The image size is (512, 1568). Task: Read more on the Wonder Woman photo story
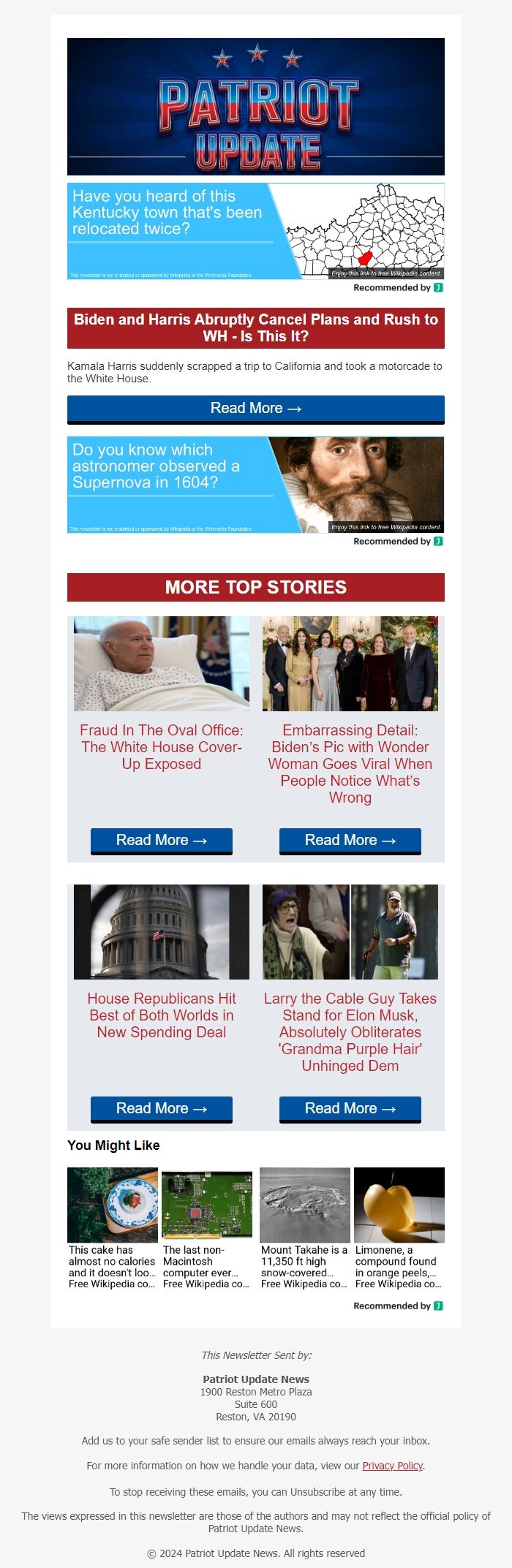tap(350, 841)
